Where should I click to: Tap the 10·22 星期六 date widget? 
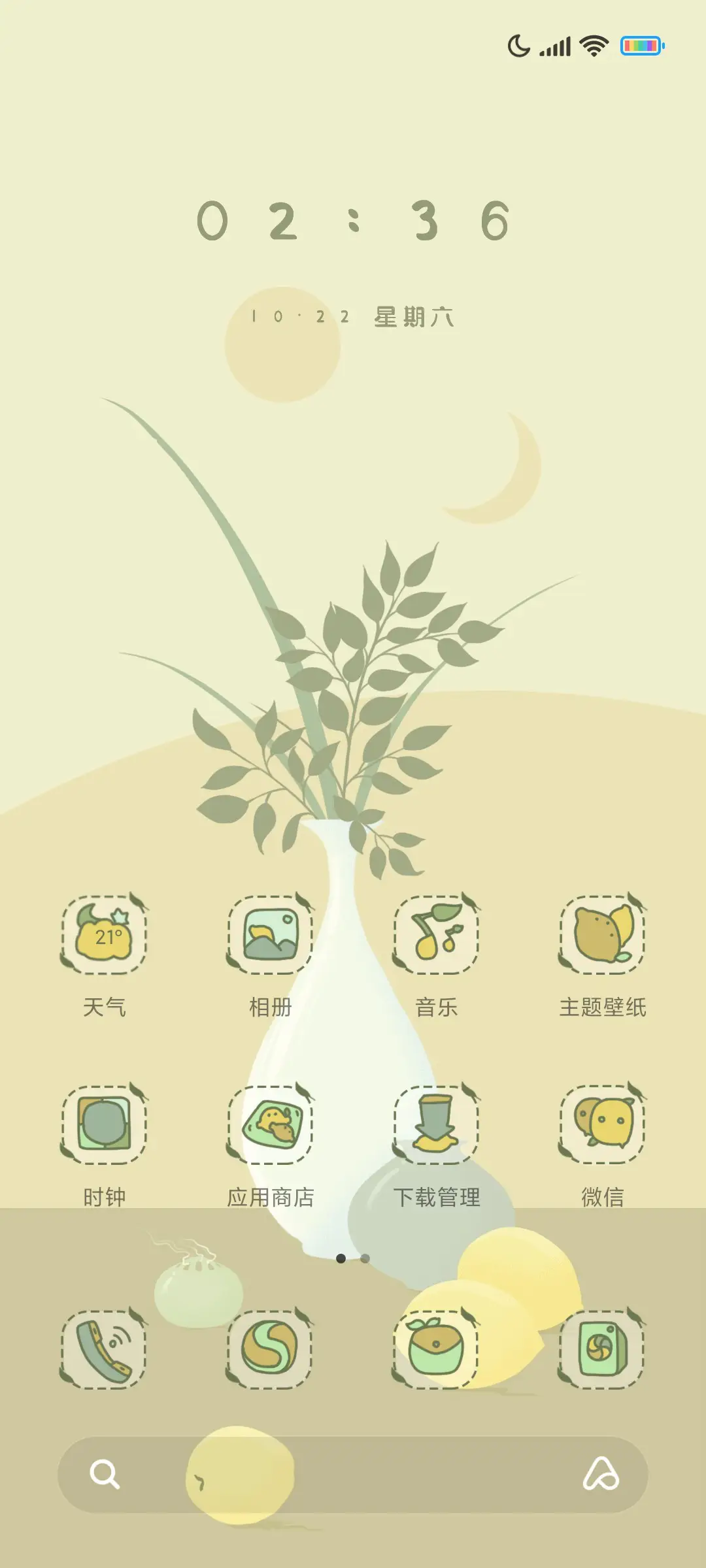click(353, 318)
